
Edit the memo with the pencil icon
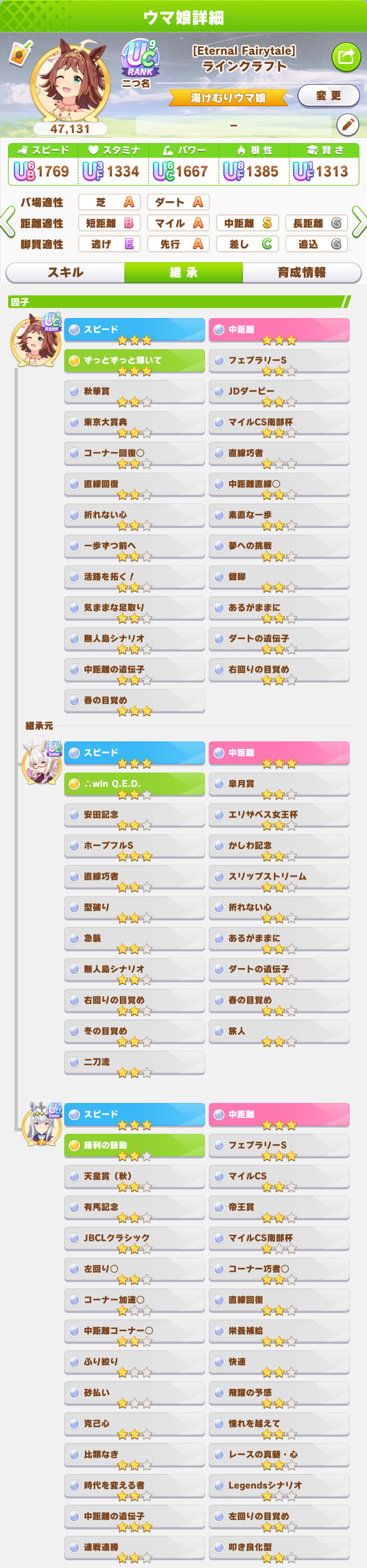click(347, 125)
